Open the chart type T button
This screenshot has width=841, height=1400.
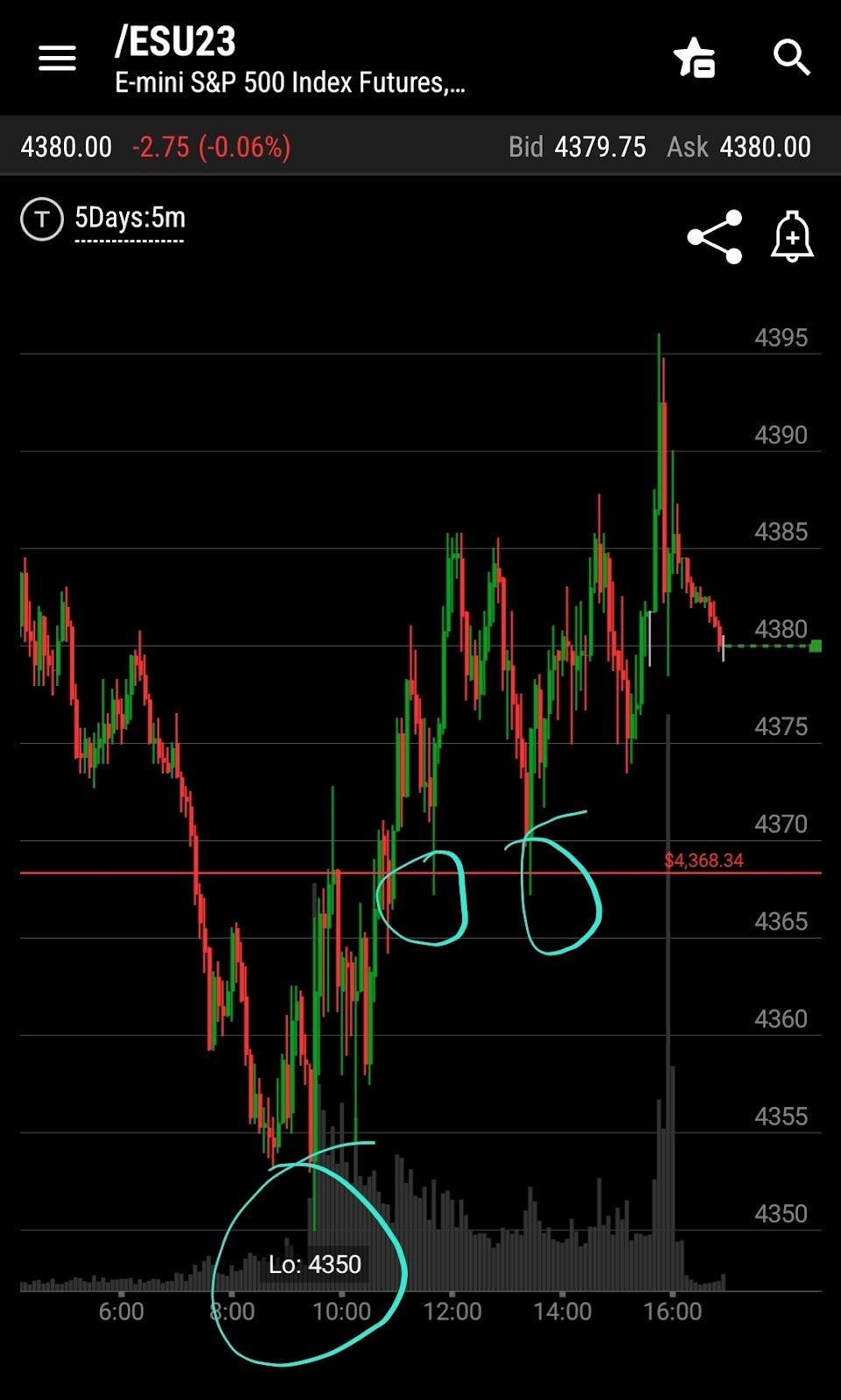click(42, 219)
